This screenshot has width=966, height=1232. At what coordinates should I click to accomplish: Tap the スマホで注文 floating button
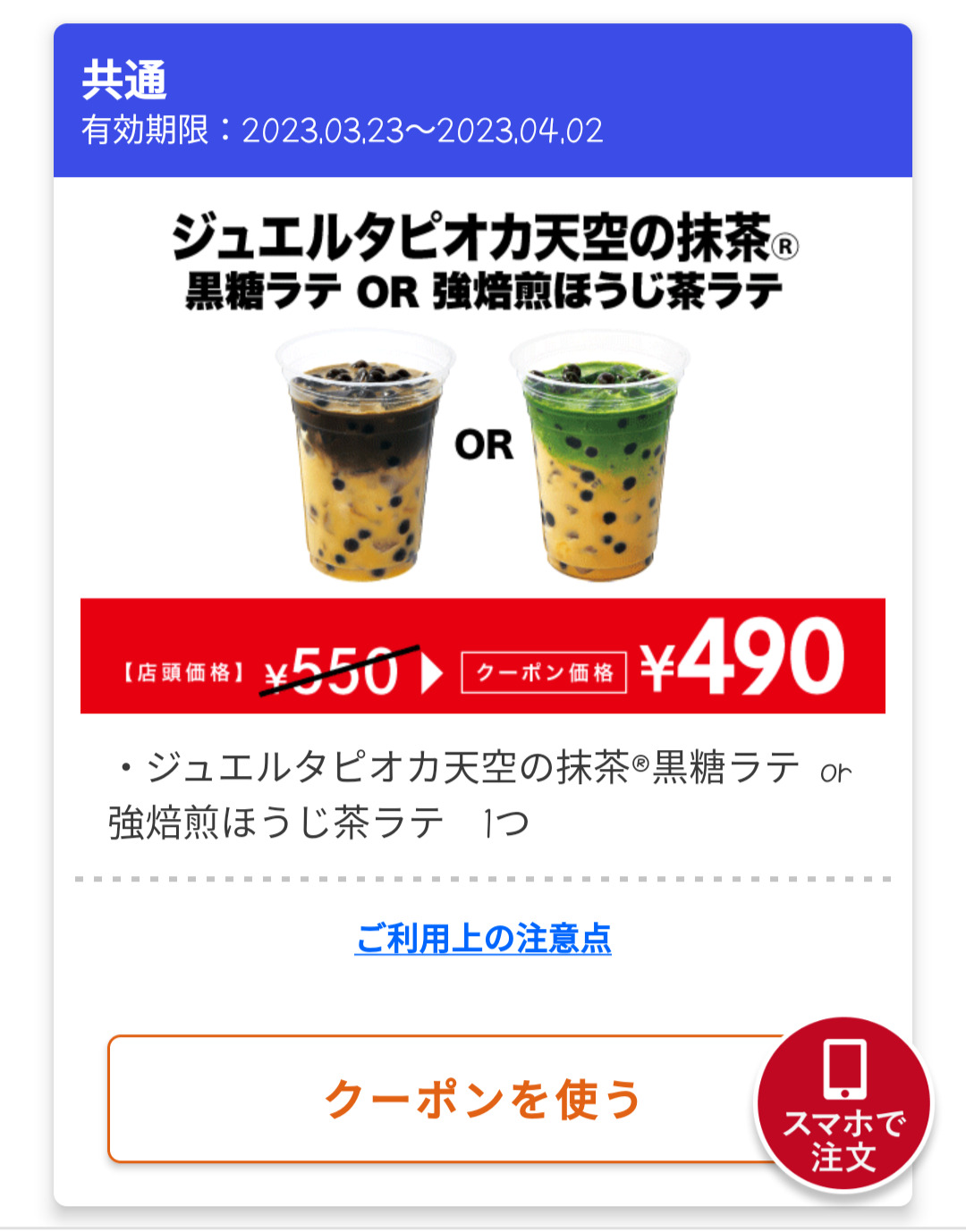843,1105
